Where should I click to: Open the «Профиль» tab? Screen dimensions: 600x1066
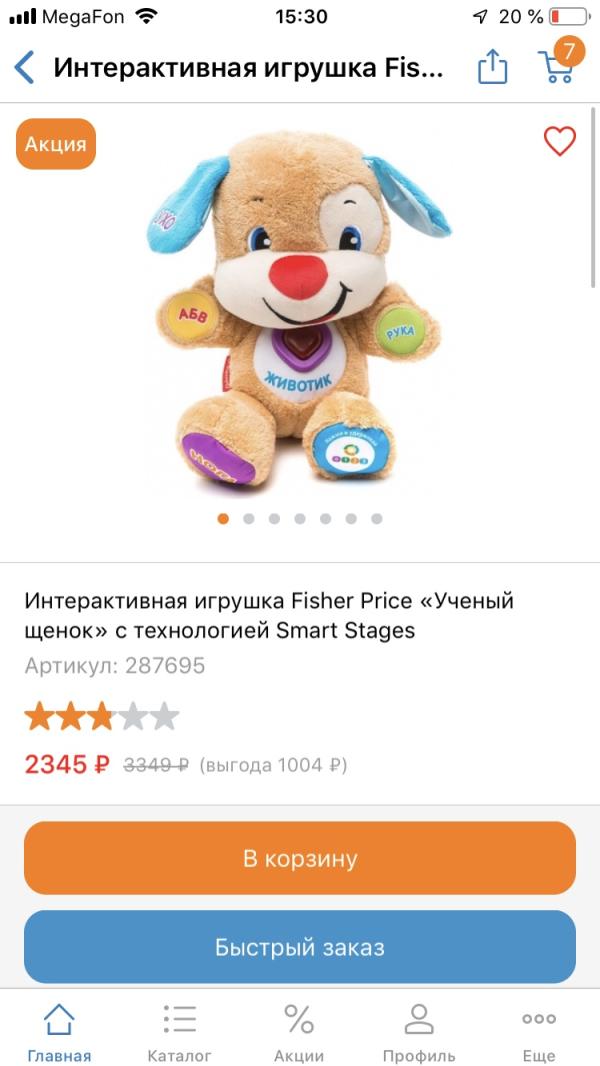click(x=419, y=1033)
